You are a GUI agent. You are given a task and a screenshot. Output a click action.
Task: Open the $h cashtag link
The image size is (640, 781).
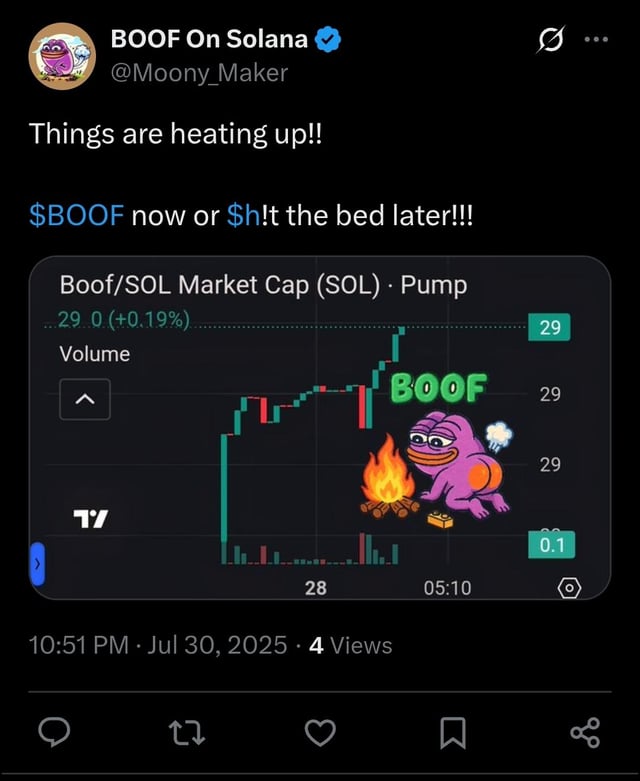point(244,215)
